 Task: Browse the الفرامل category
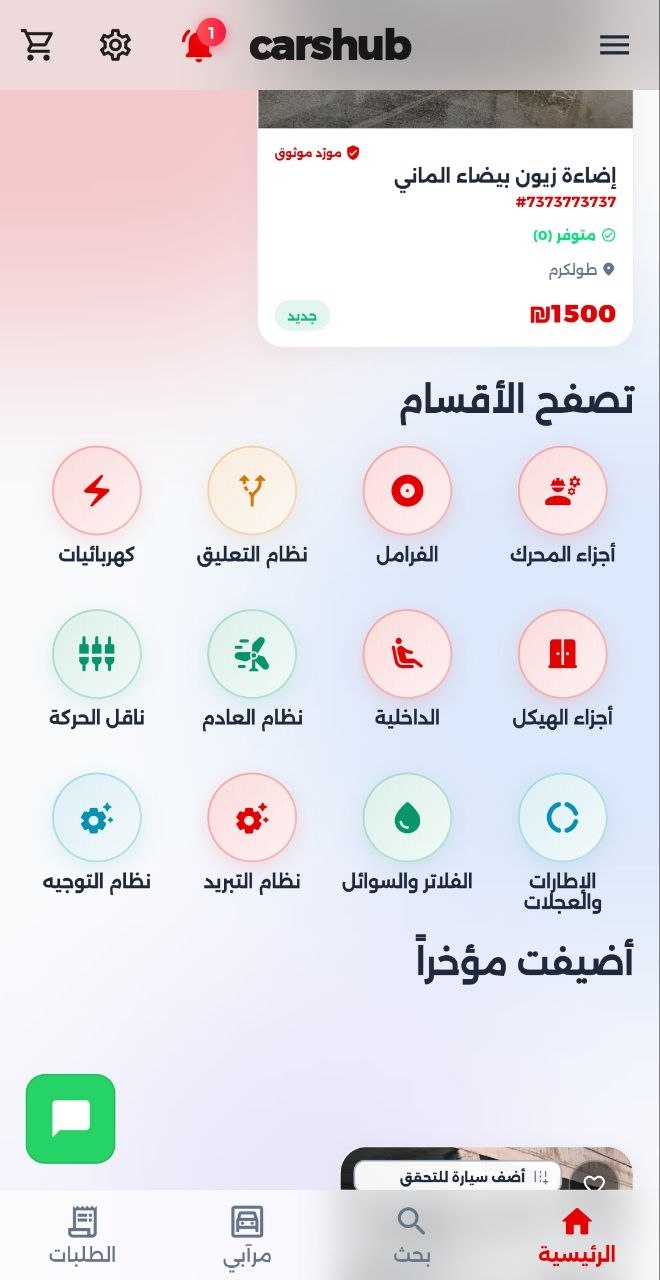tap(407, 506)
